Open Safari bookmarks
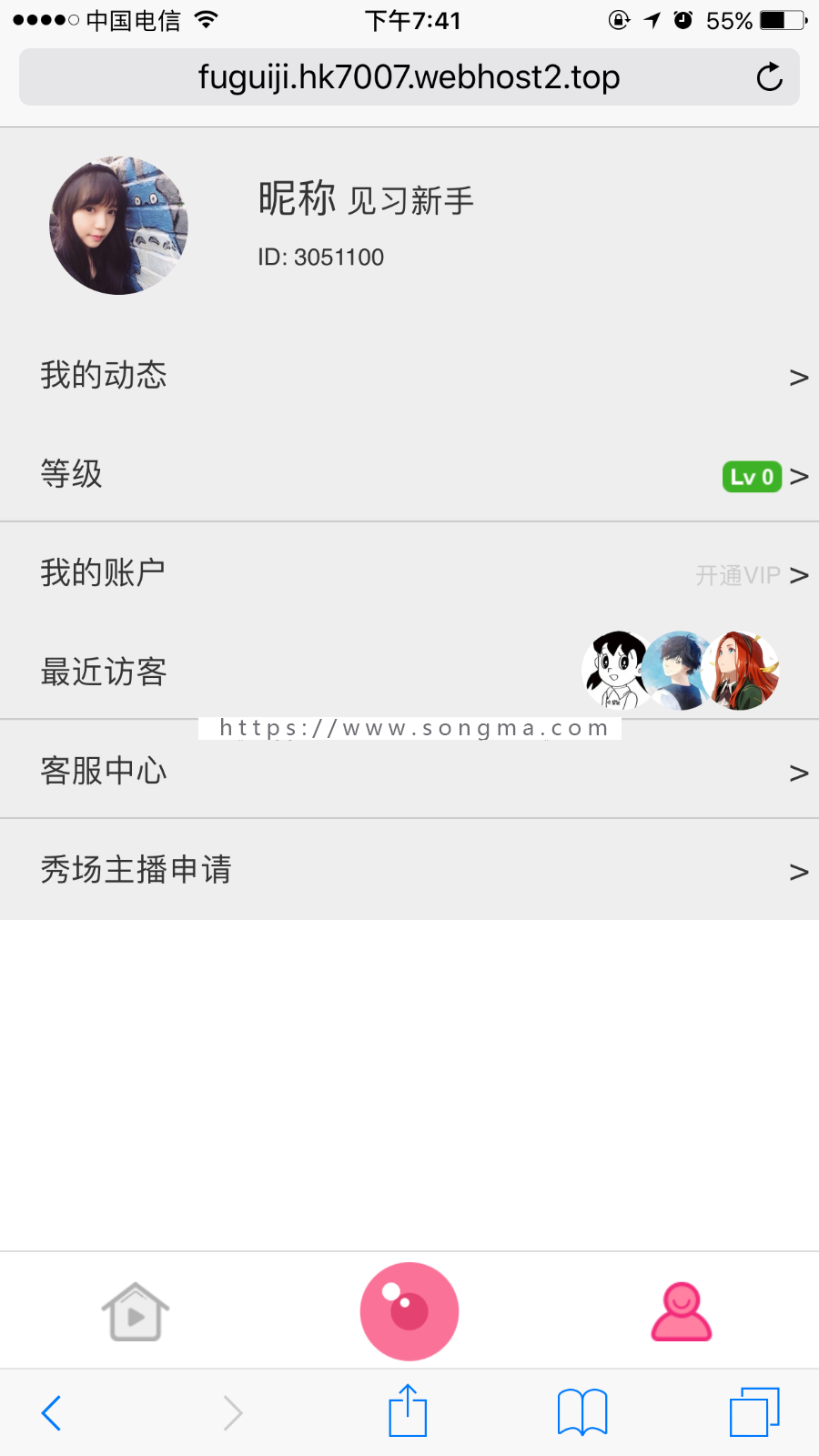819x1456 pixels. (x=582, y=1412)
